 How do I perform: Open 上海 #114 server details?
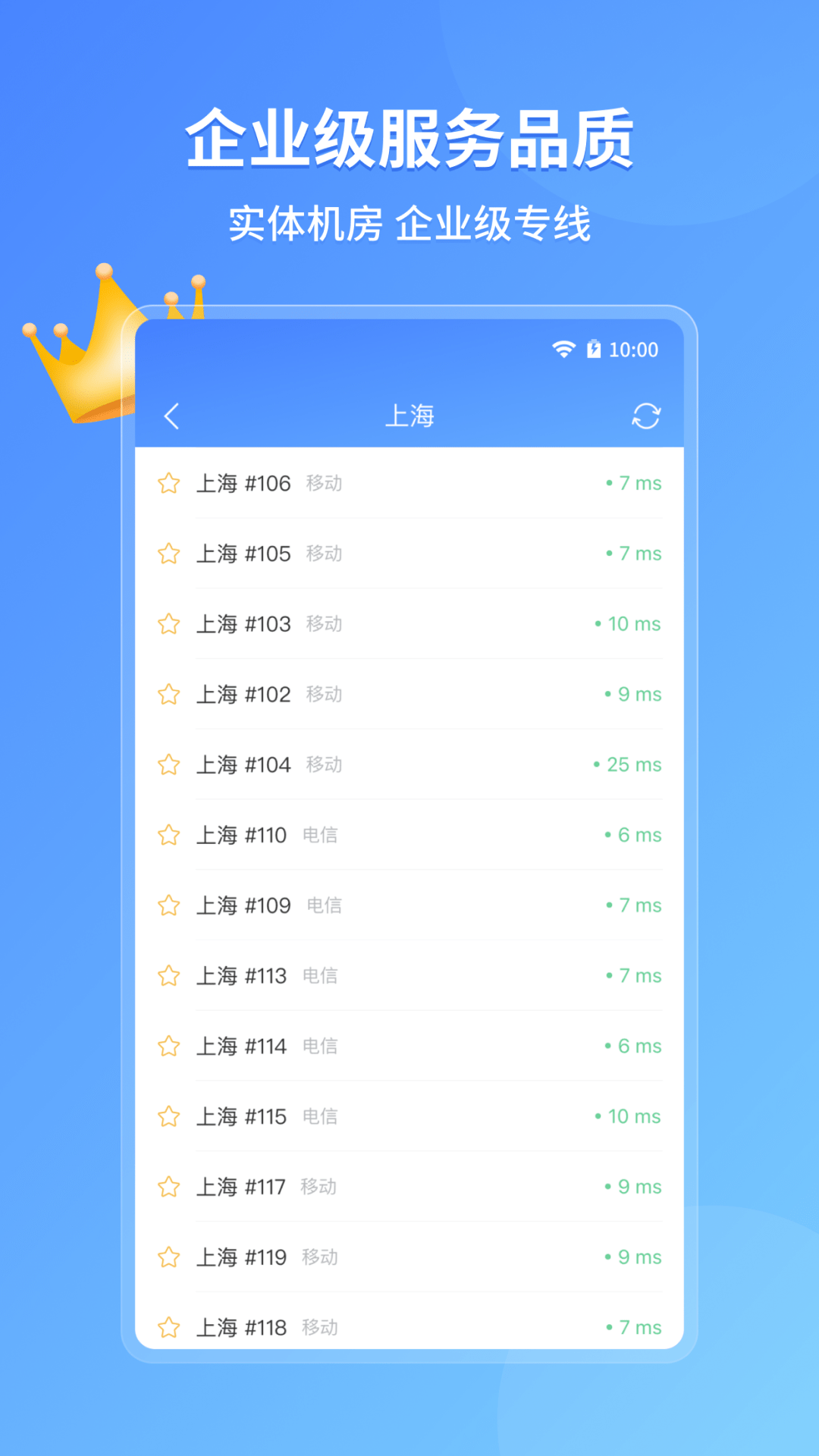[409, 1046]
